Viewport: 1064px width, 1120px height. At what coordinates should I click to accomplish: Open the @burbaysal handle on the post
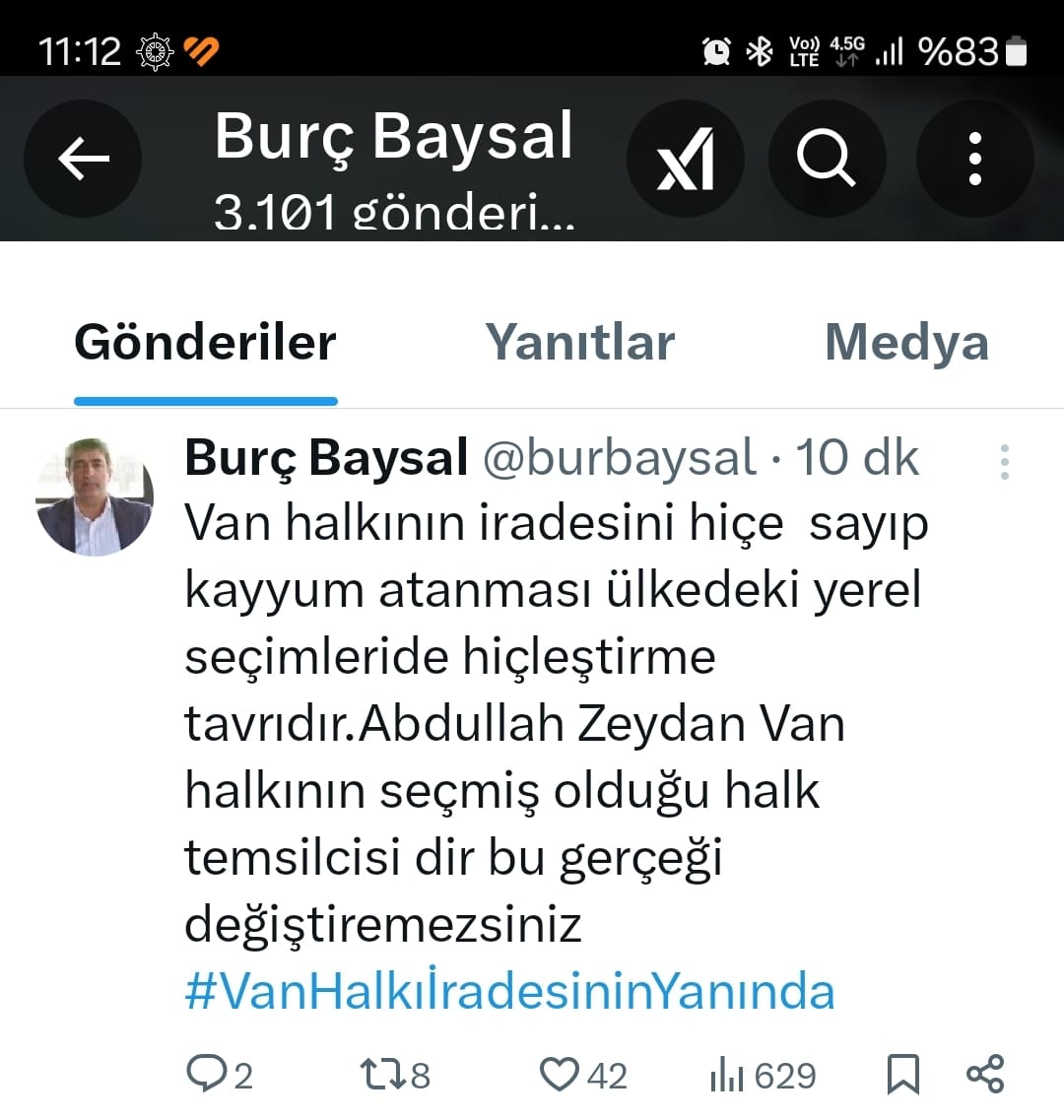coord(619,458)
